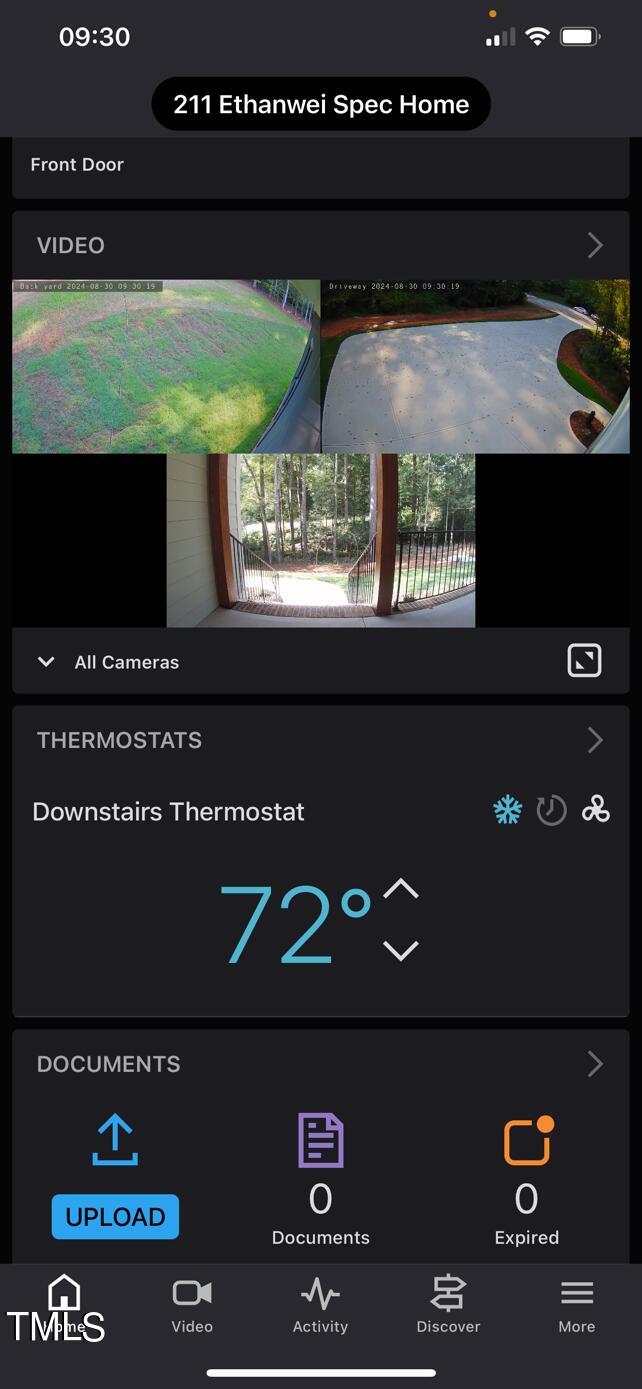The image size is (642, 1389).
Task: Open the Documents section
Action: pos(595,1064)
